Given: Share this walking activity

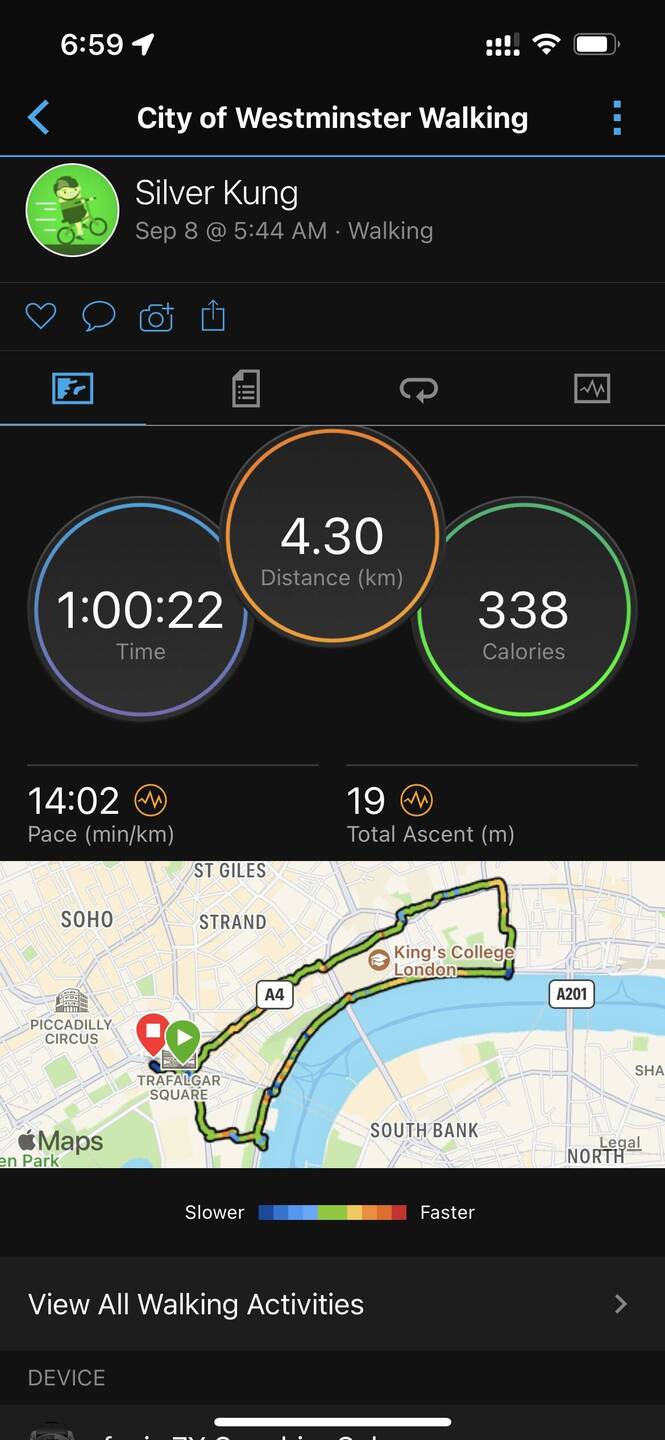Looking at the screenshot, I should point(213,317).
